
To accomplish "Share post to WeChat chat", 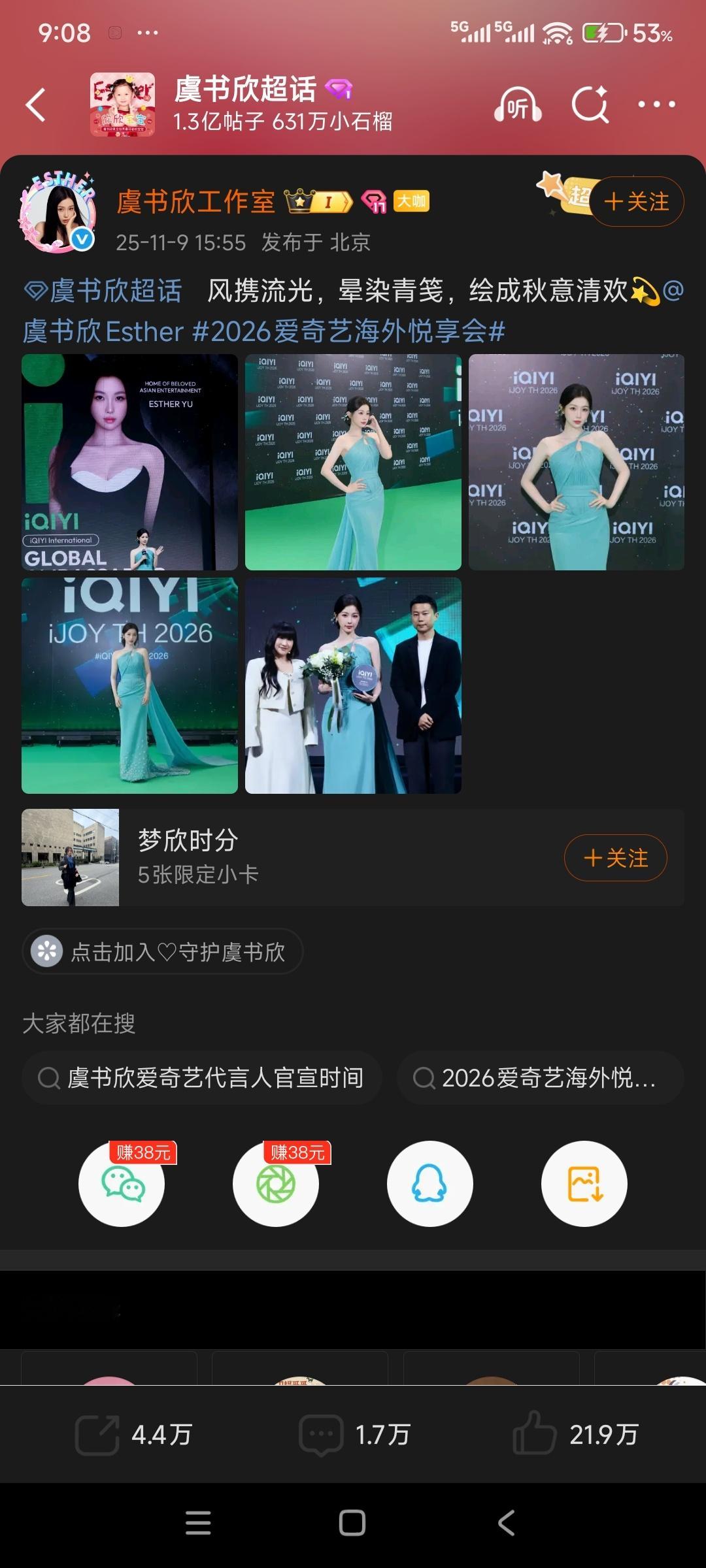I will [122, 1184].
